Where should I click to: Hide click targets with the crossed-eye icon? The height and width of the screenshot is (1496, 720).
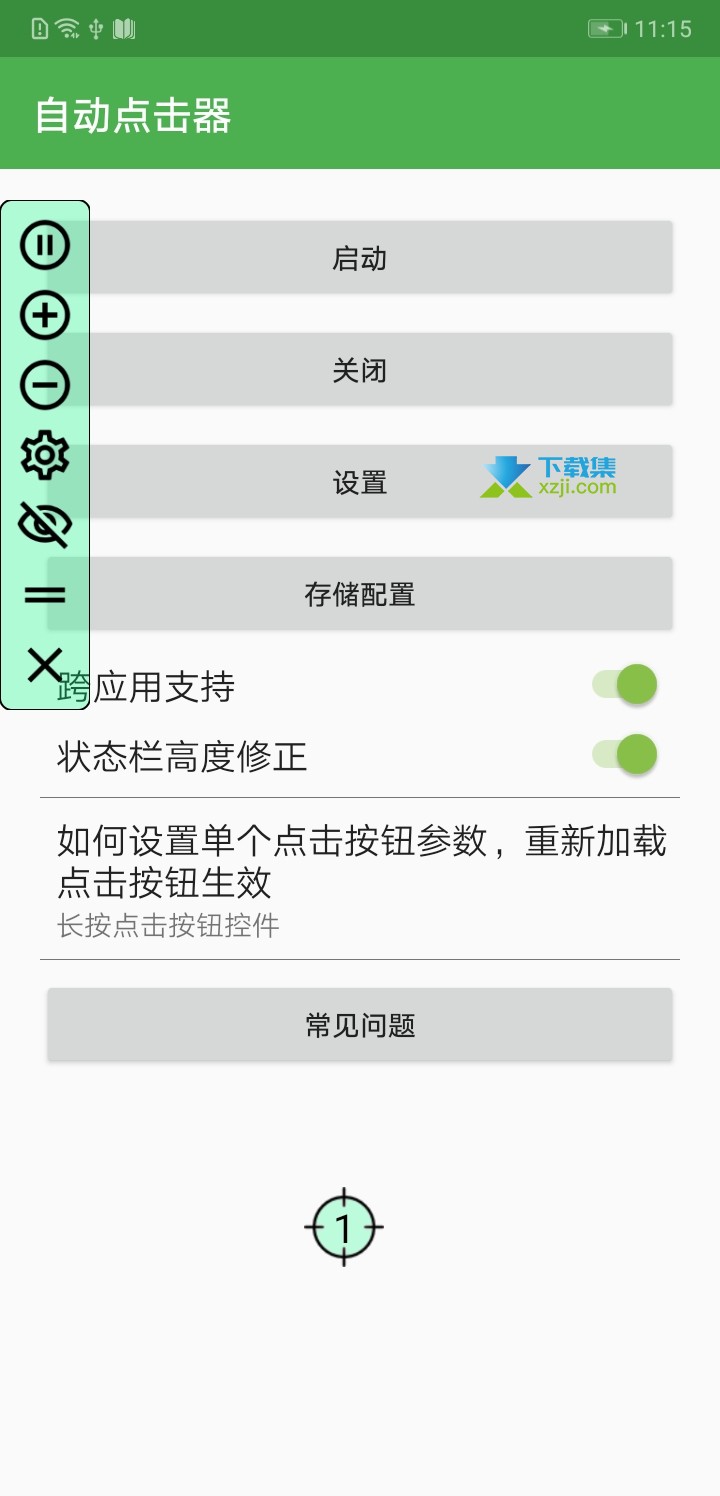pyautogui.click(x=45, y=525)
